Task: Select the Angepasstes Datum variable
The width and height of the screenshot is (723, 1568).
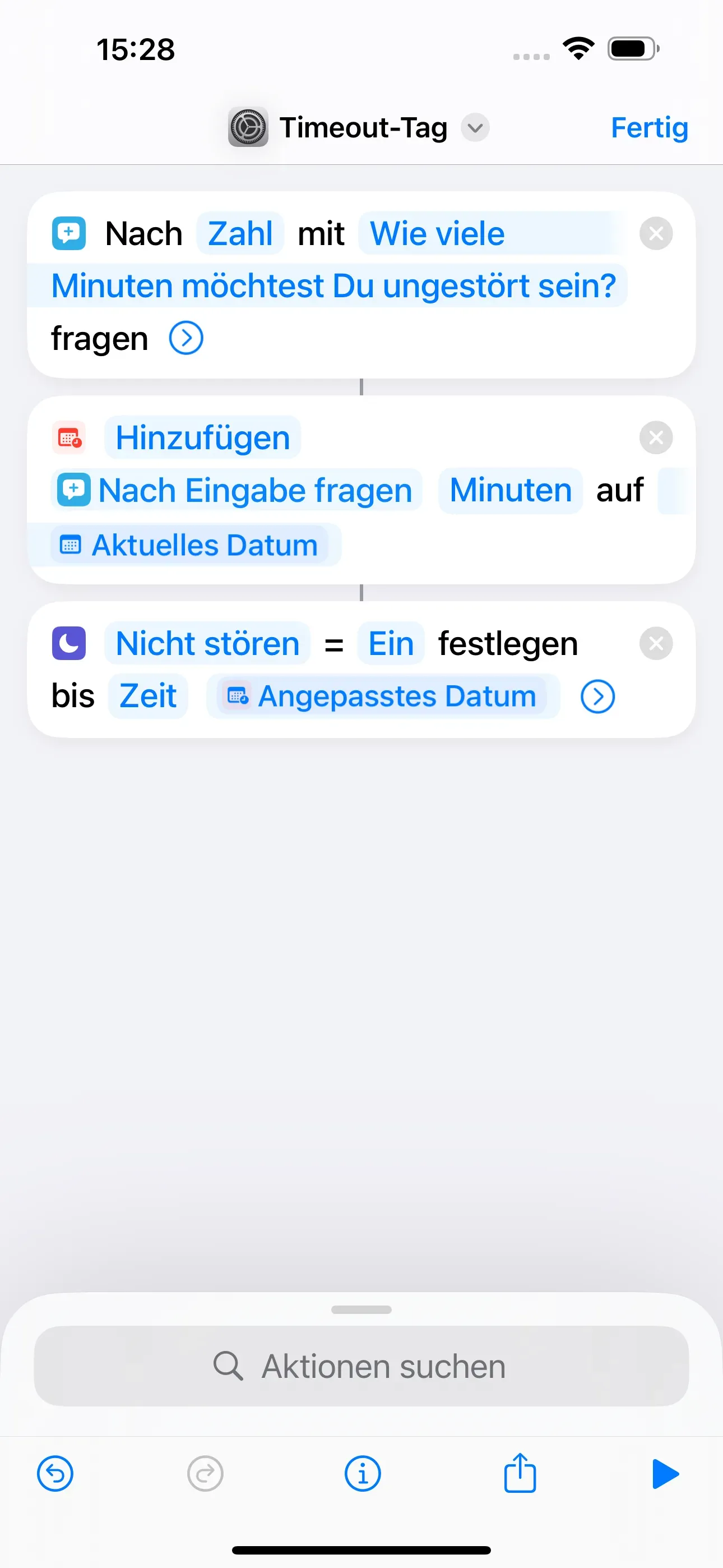Action: click(x=382, y=697)
